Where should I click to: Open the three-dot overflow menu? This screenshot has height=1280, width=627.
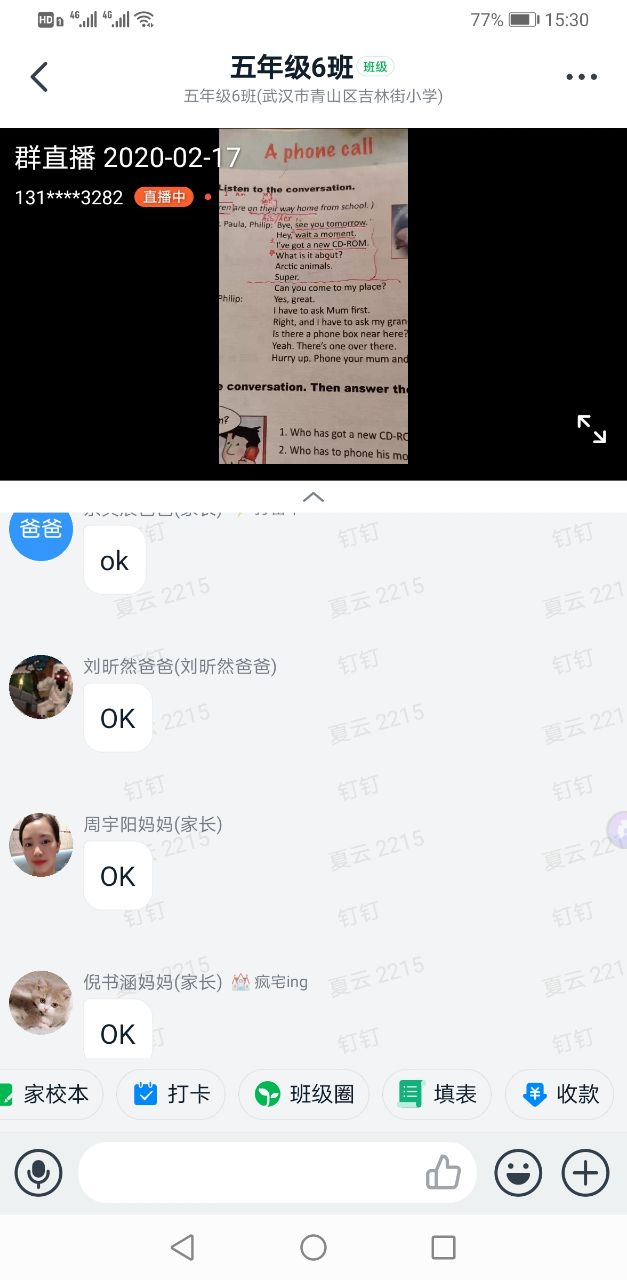581,77
